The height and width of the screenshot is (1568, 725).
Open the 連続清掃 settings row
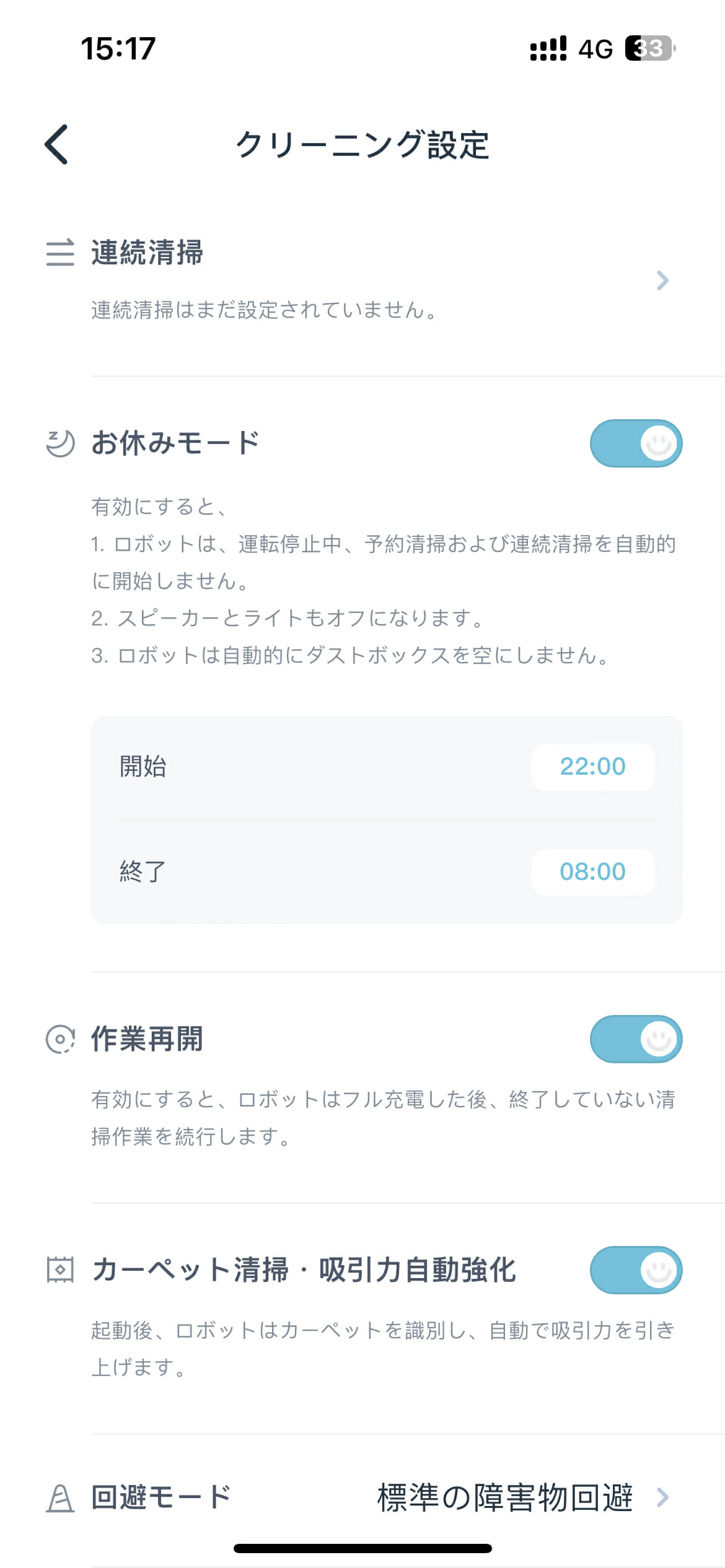coord(362,281)
